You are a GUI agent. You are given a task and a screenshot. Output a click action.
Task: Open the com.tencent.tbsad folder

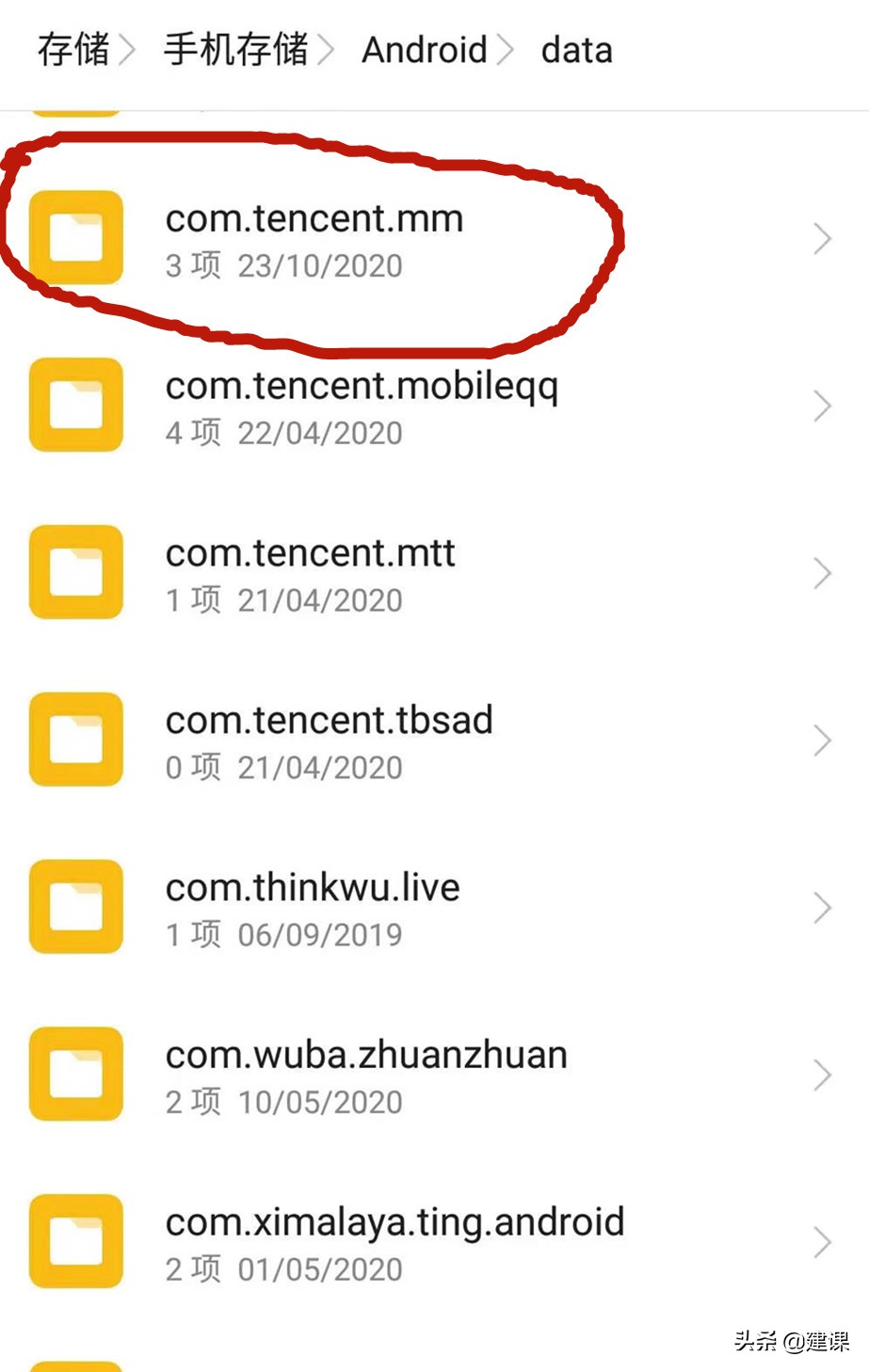click(x=330, y=741)
